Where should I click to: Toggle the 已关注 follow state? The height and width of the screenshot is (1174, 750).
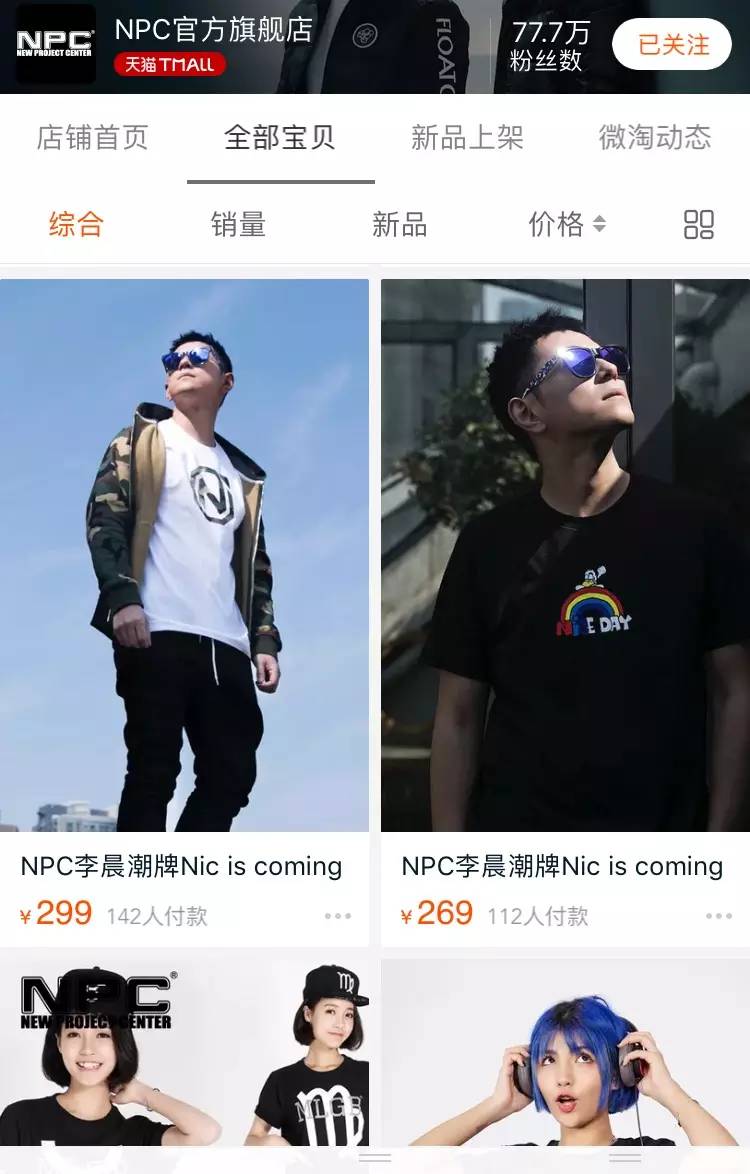[671, 45]
